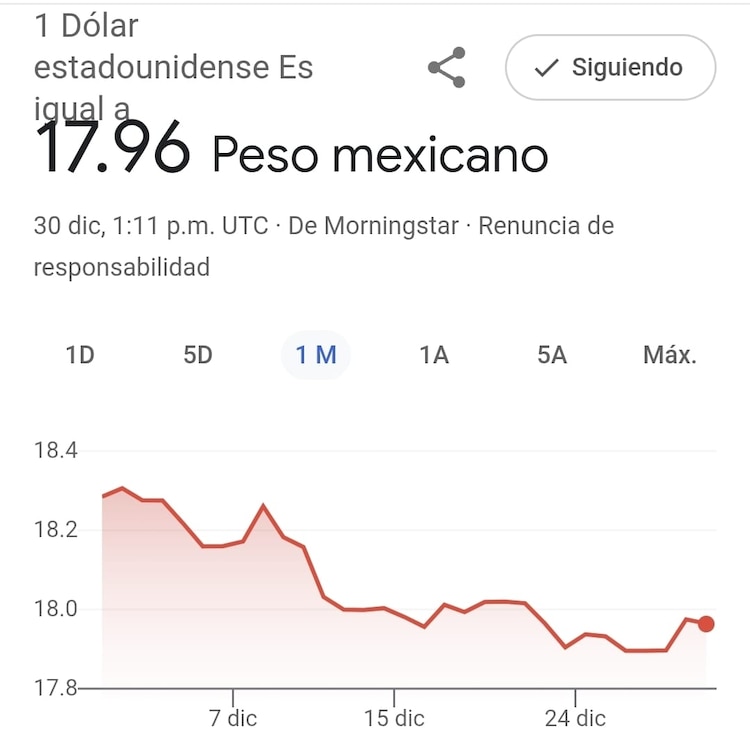The width and height of the screenshot is (750, 754).
Task: Switch to the 1A time range tab
Action: click(x=434, y=354)
